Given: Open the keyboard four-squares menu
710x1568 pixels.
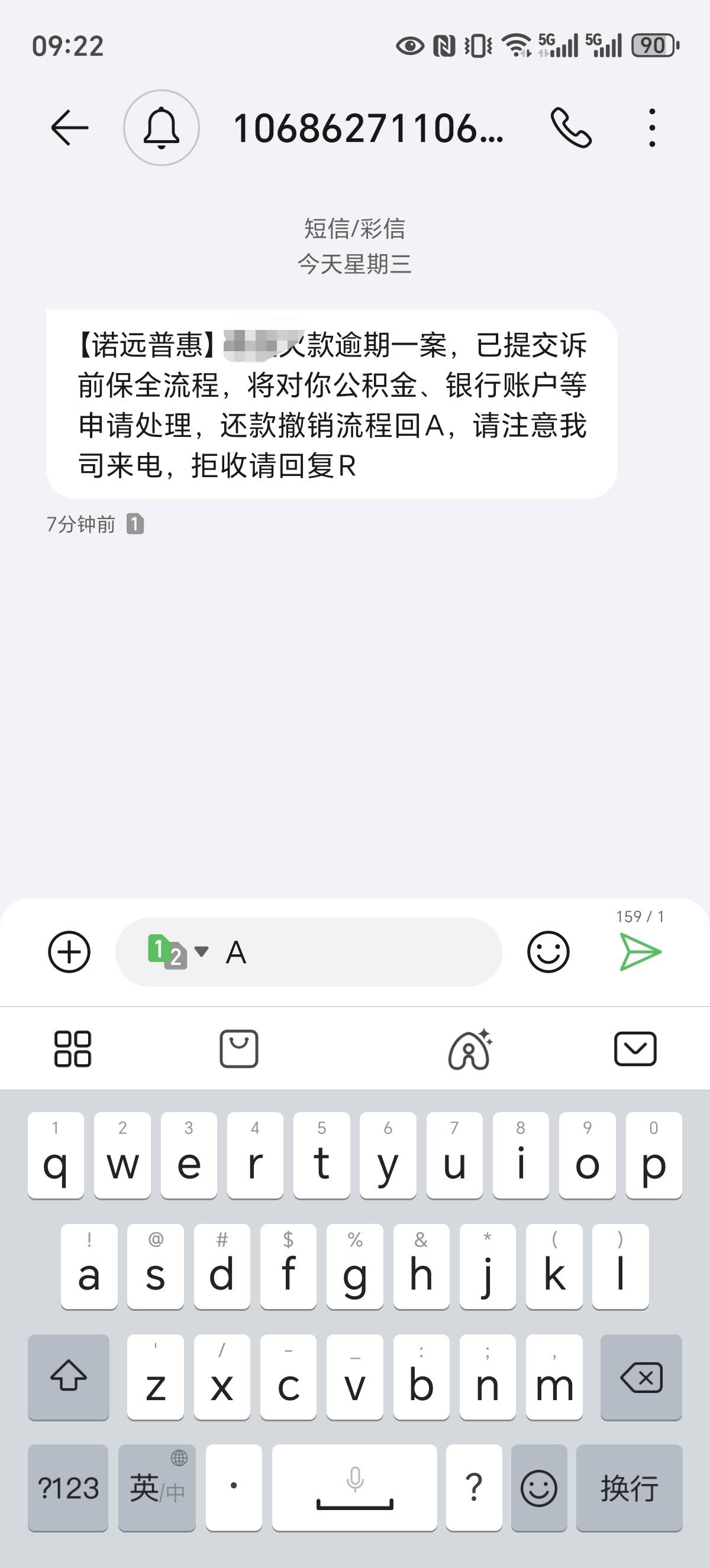Looking at the screenshot, I should coord(72,1049).
